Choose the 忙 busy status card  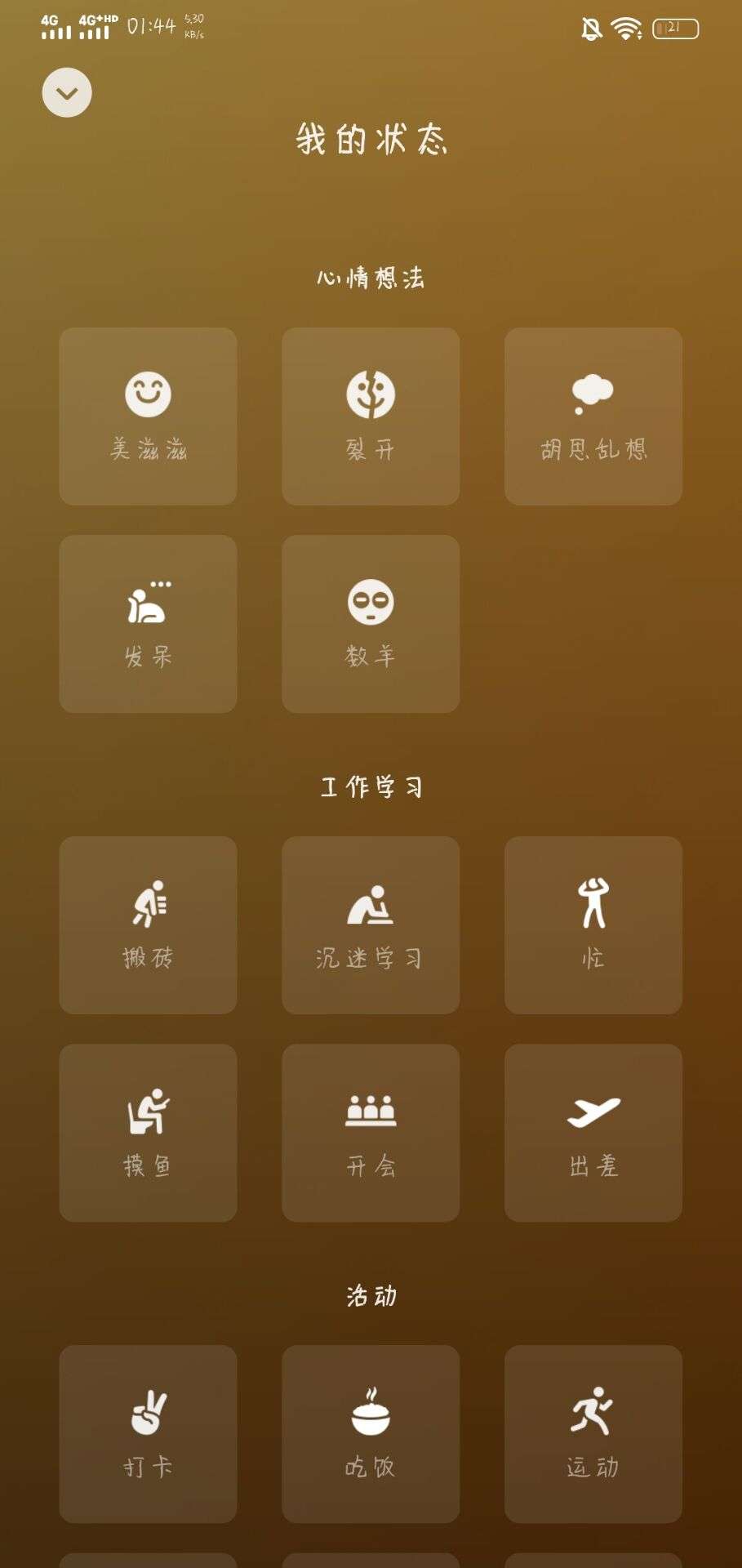[x=593, y=924]
